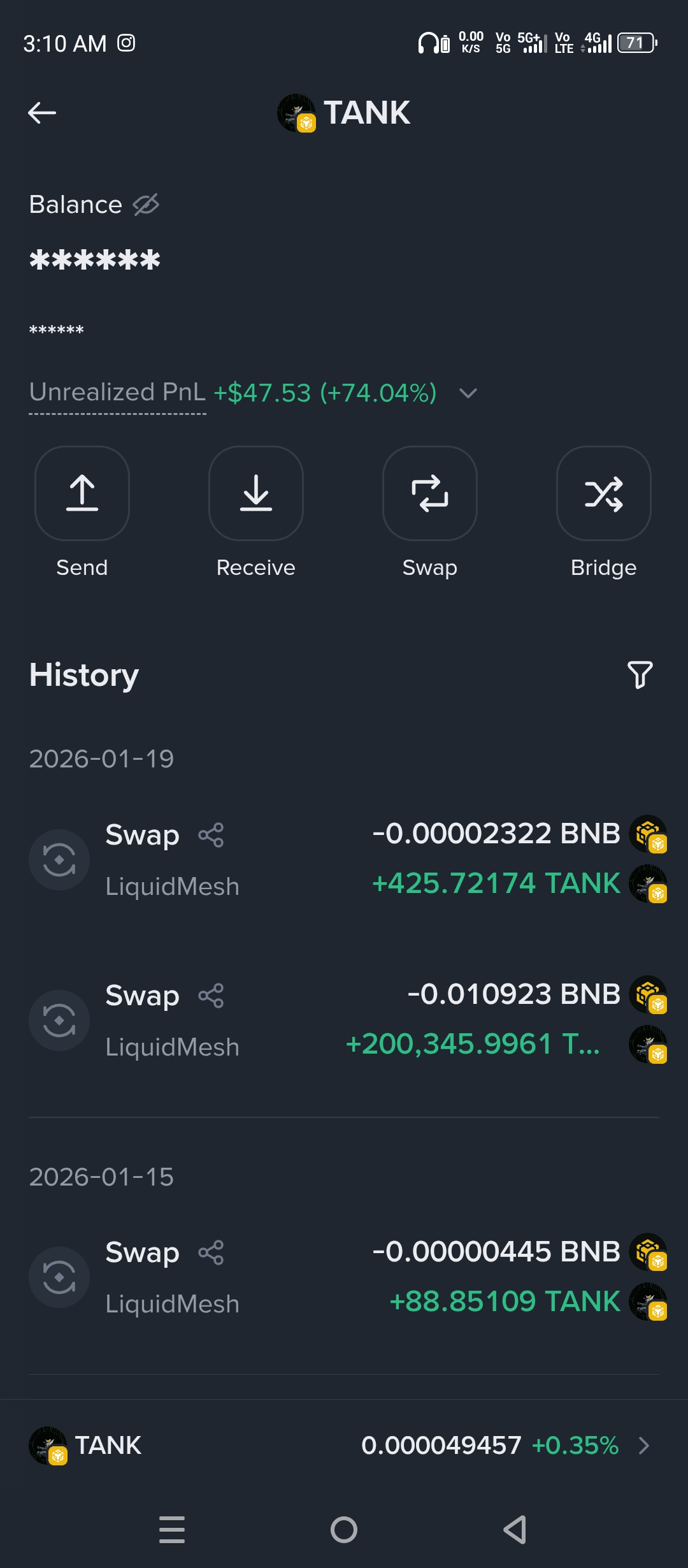Screen dimensions: 688x1568
Task: Share the -0.00000445 BNB swap
Action: point(211,1252)
